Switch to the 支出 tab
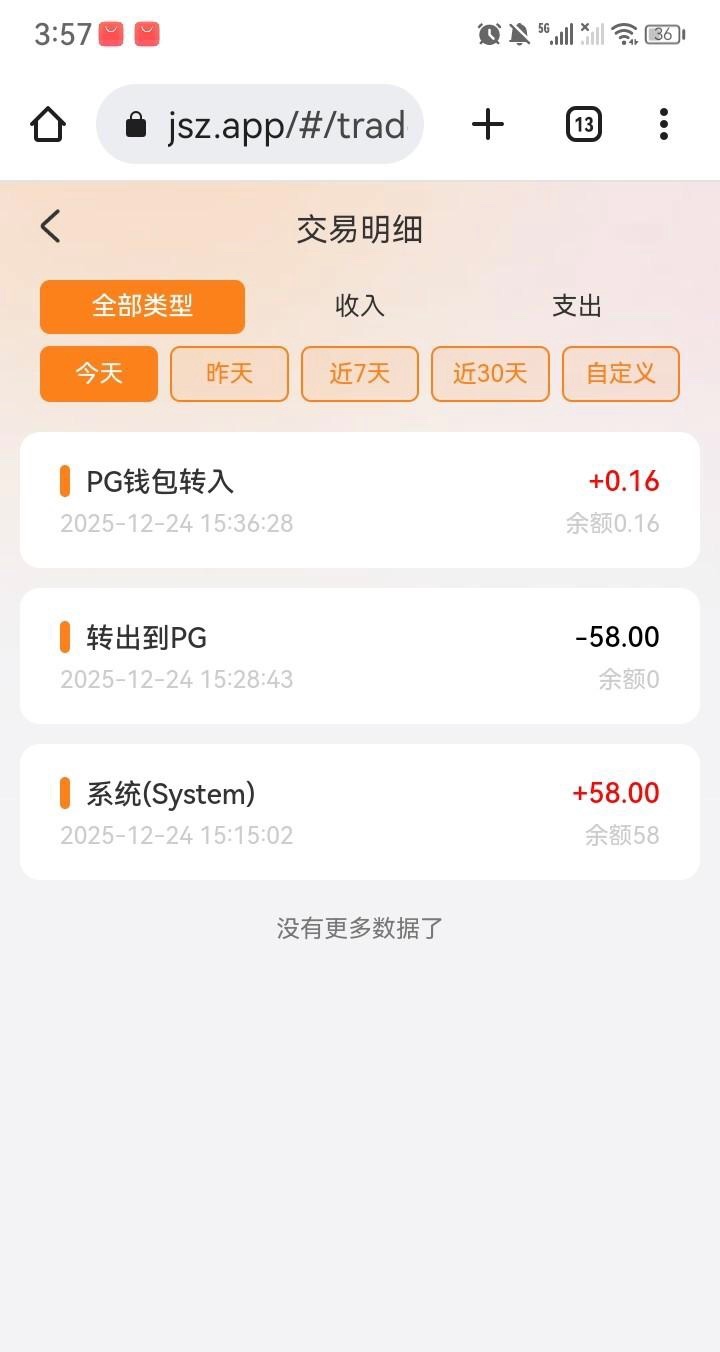The height and width of the screenshot is (1352, 720). (x=577, y=306)
